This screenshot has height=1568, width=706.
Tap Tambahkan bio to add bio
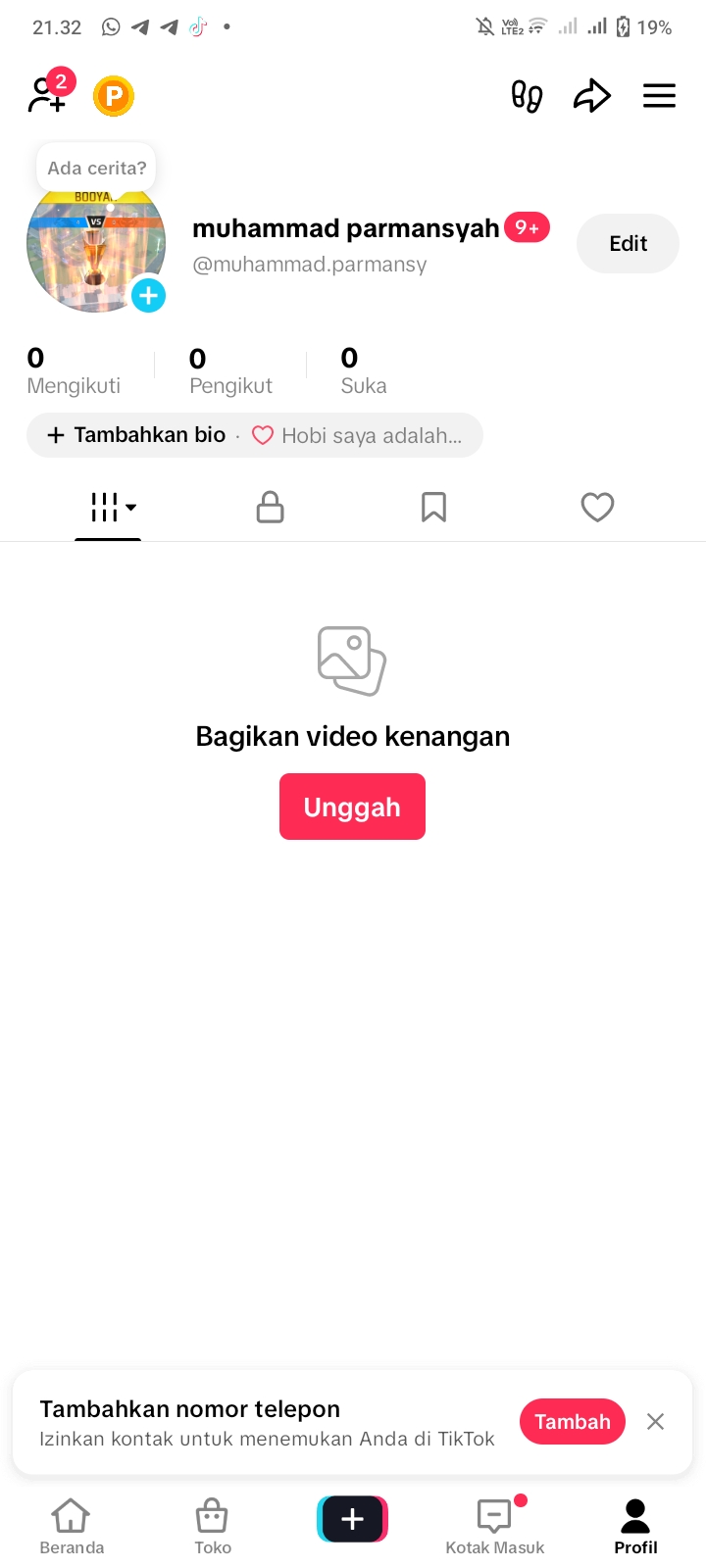137,435
